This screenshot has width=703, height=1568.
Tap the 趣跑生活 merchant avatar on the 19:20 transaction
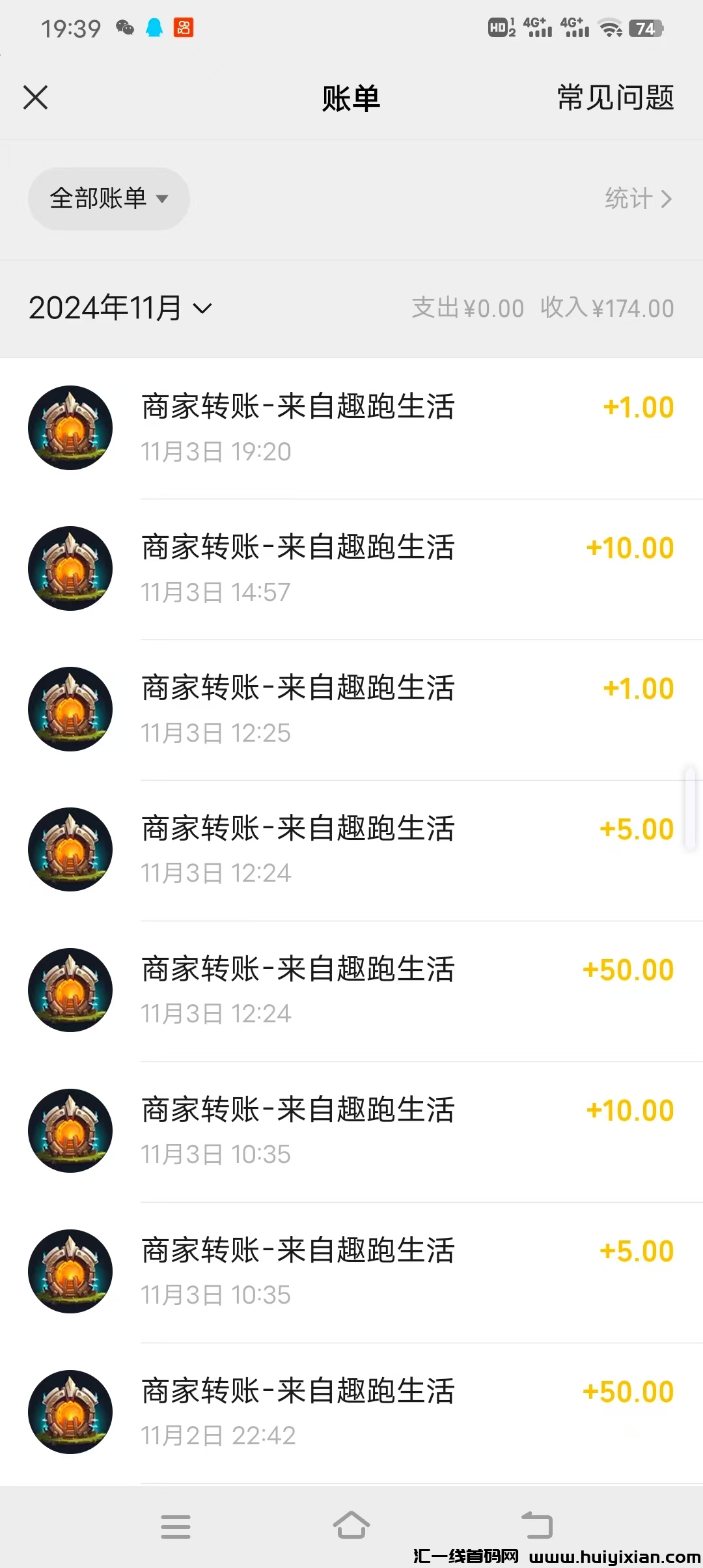coord(70,428)
